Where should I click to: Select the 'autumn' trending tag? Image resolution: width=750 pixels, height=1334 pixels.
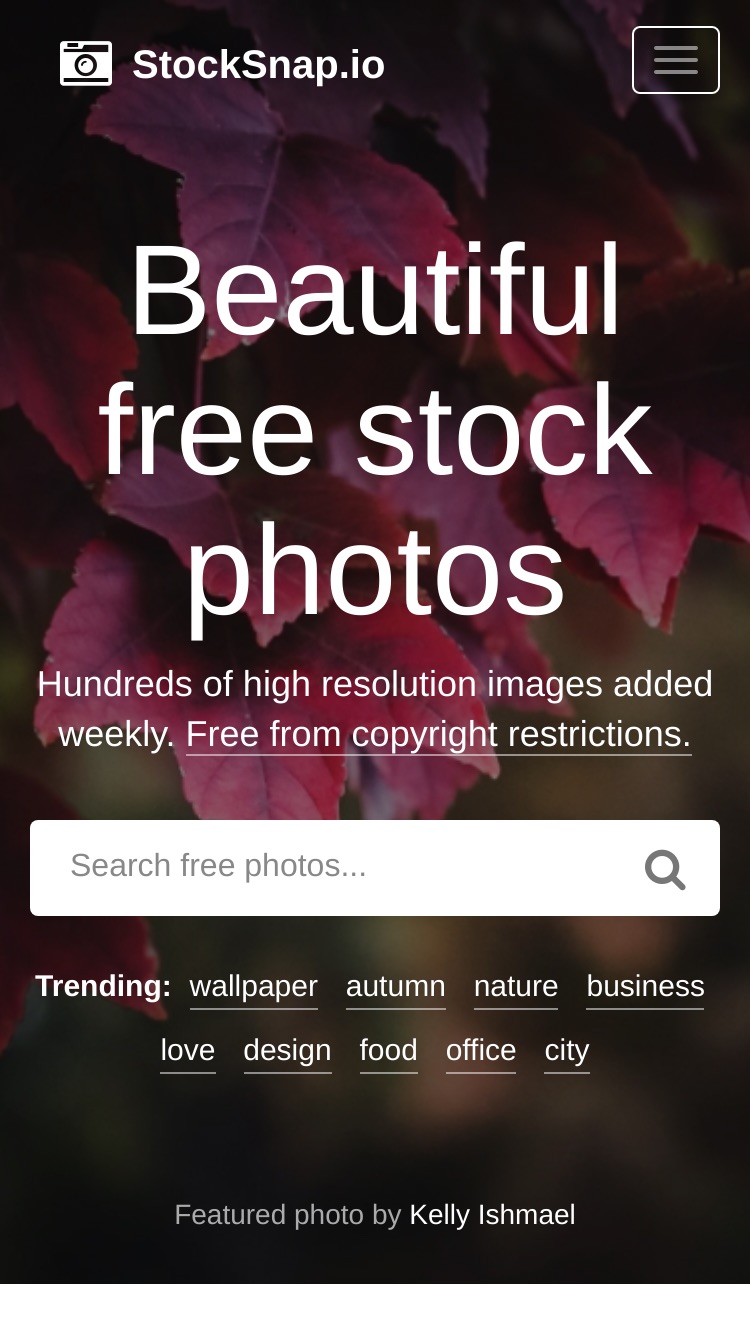click(396, 987)
